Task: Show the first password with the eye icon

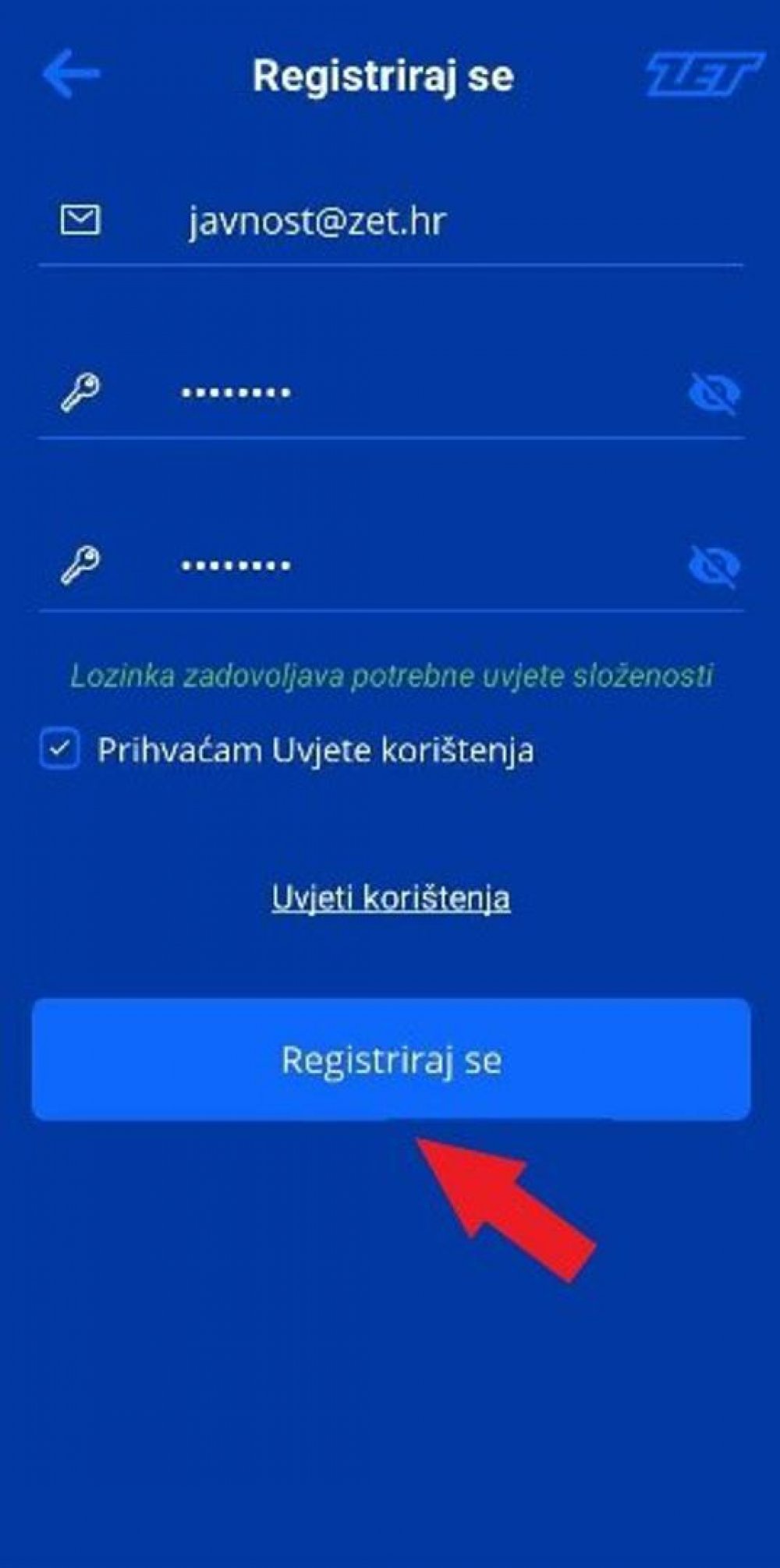Action: coord(714,393)
